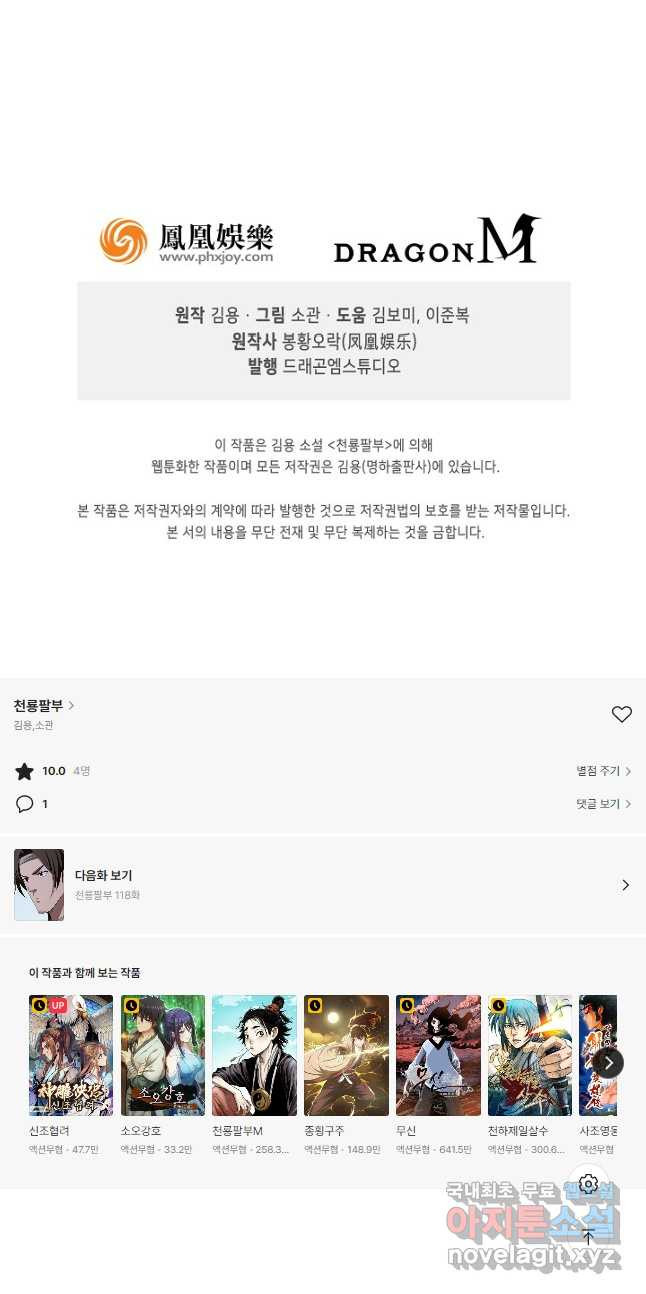Open the viewer settings gear
646x1294 pixels.
pos(588,1185)
